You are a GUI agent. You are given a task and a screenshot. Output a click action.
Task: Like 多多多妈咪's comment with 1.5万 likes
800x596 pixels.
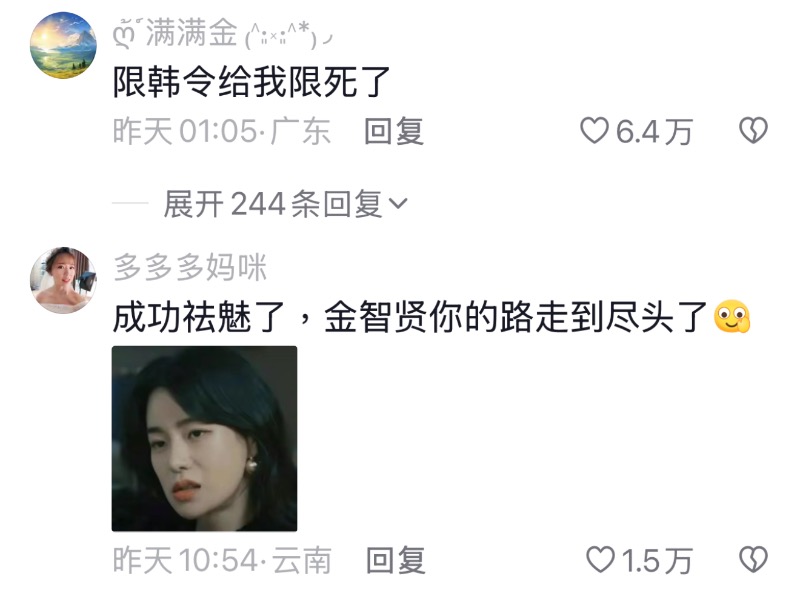click(599, 561)
